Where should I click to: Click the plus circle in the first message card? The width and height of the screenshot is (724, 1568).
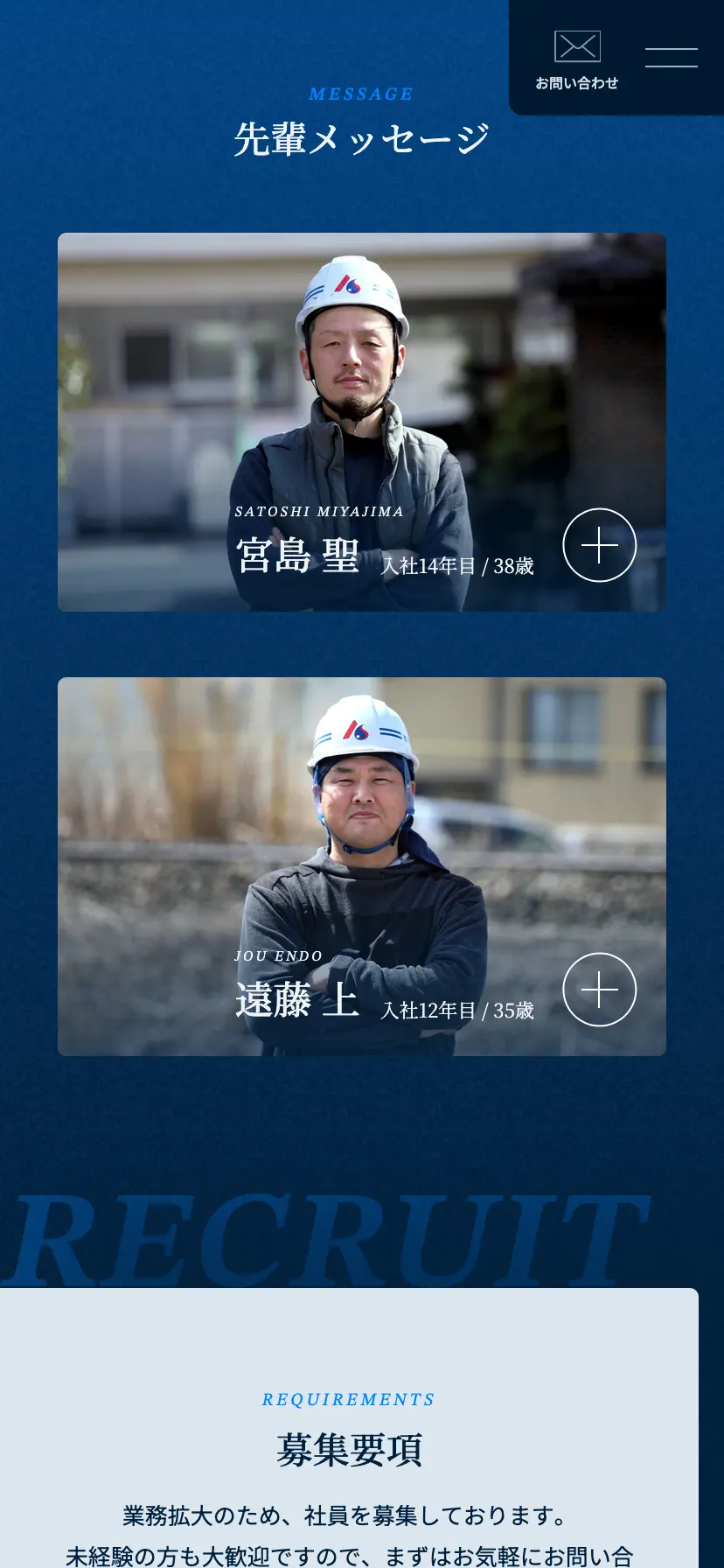tap(600, 544)
